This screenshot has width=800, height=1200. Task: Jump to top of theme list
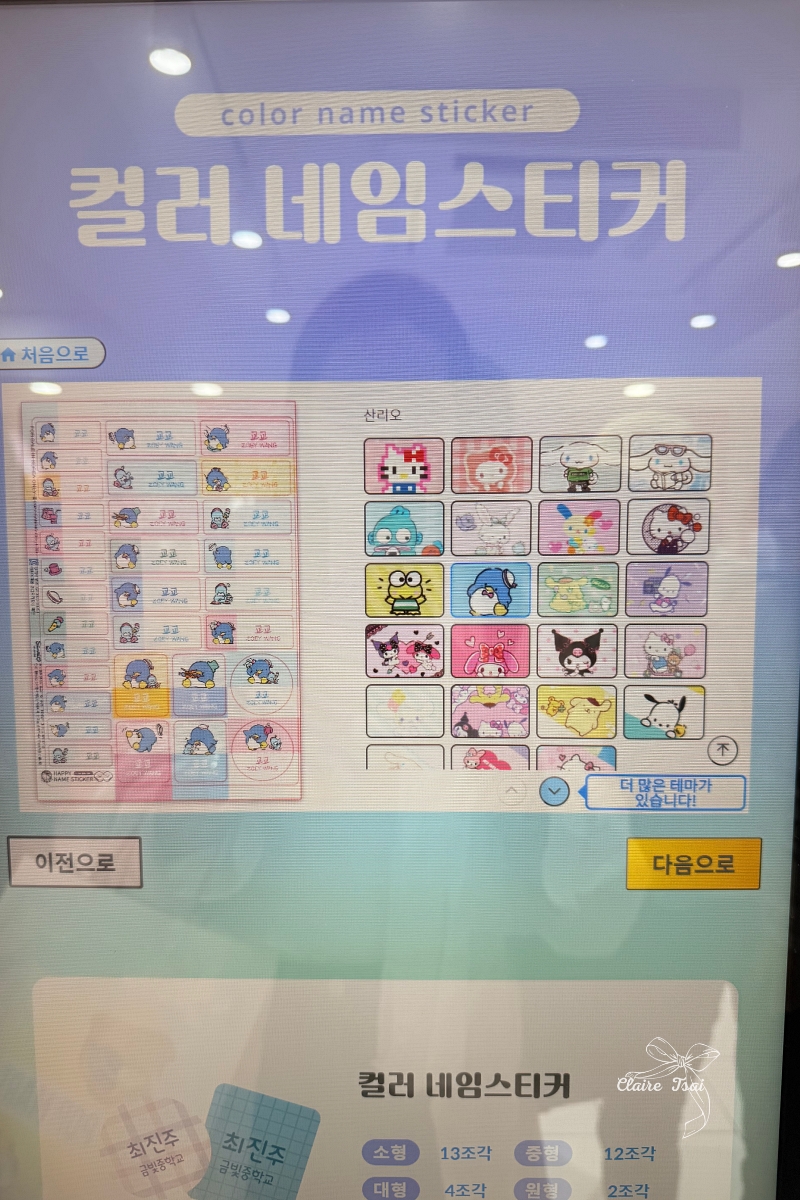point(722,749)
